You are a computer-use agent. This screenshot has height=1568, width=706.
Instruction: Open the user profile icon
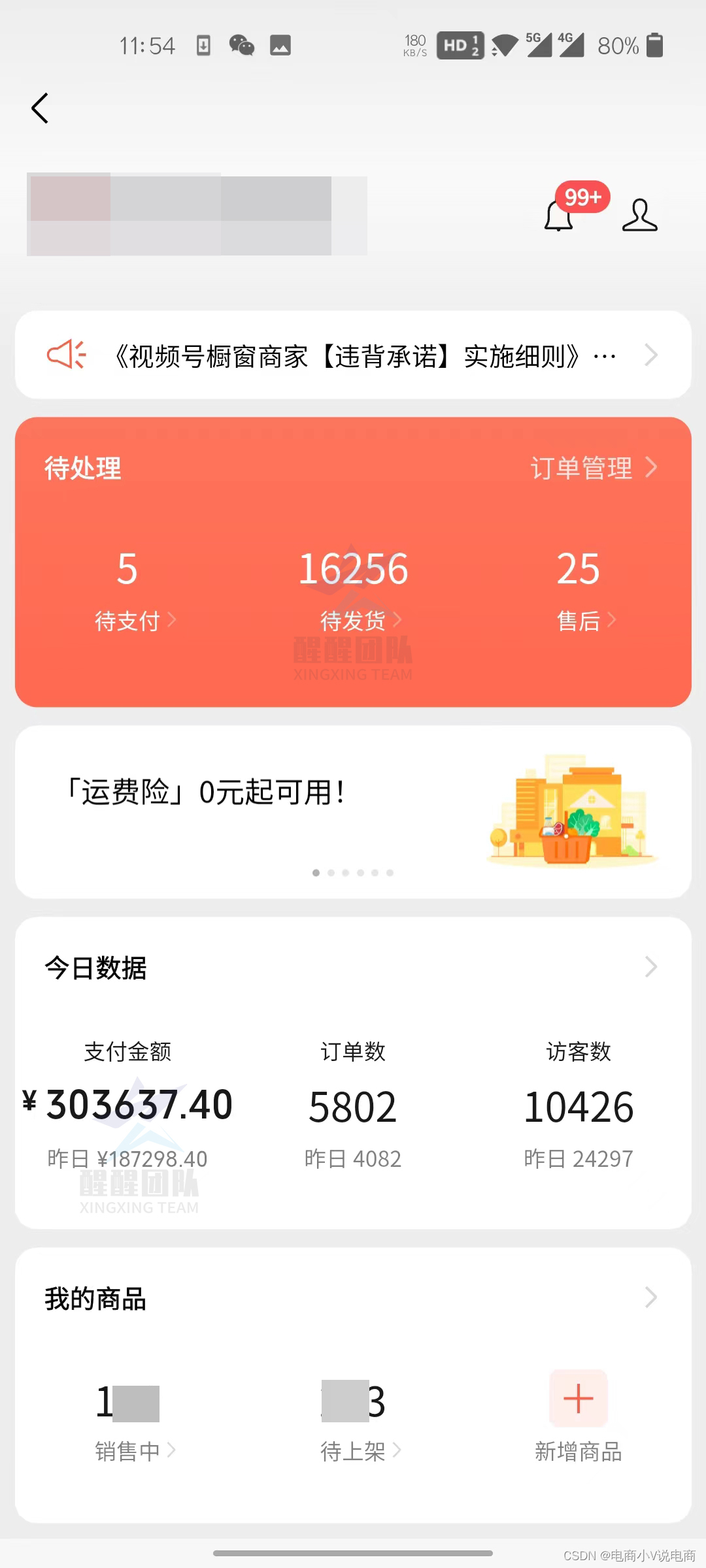pyautogui.click(x=639, y=214)
